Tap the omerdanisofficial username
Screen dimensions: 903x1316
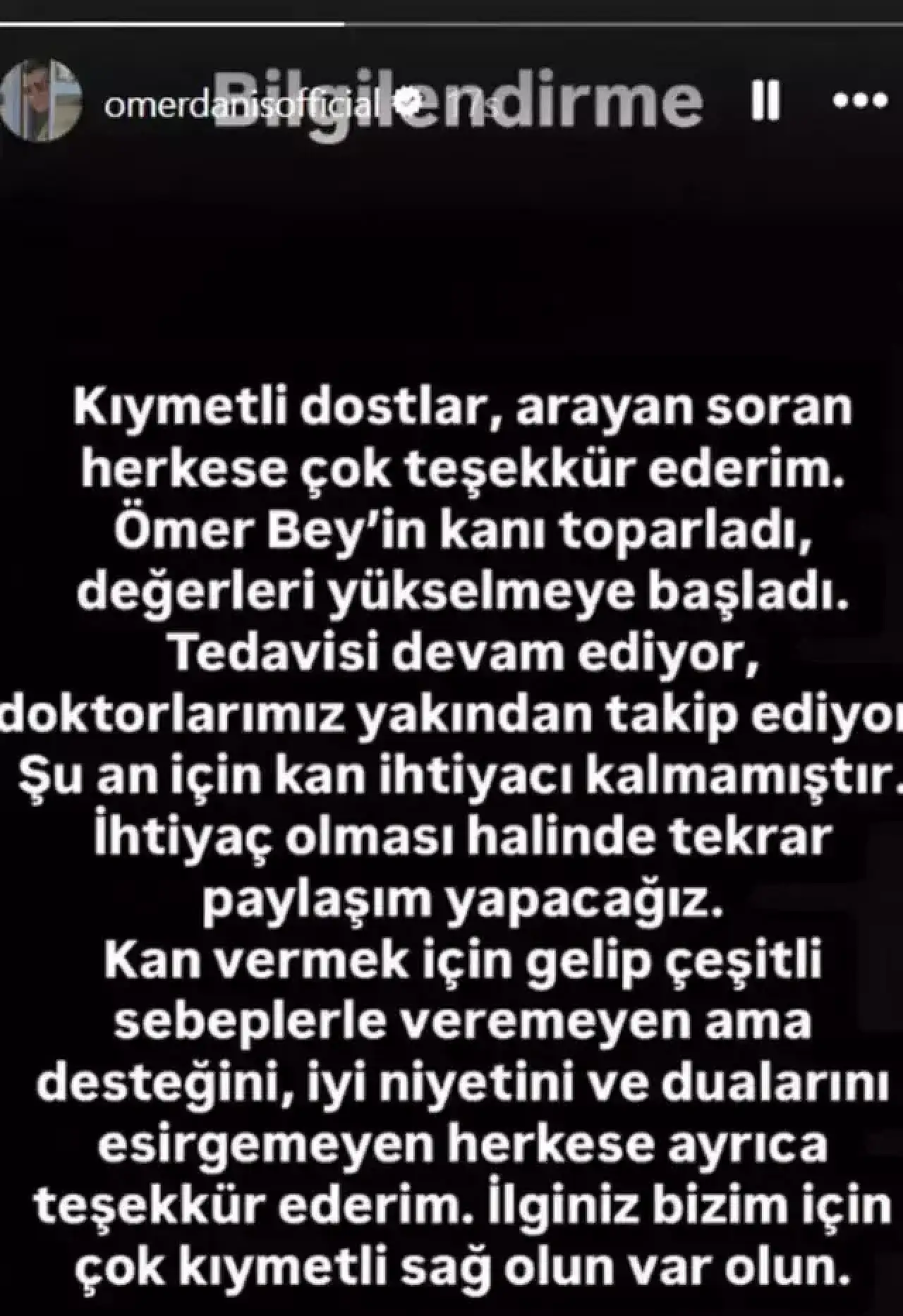pos(241,105)
